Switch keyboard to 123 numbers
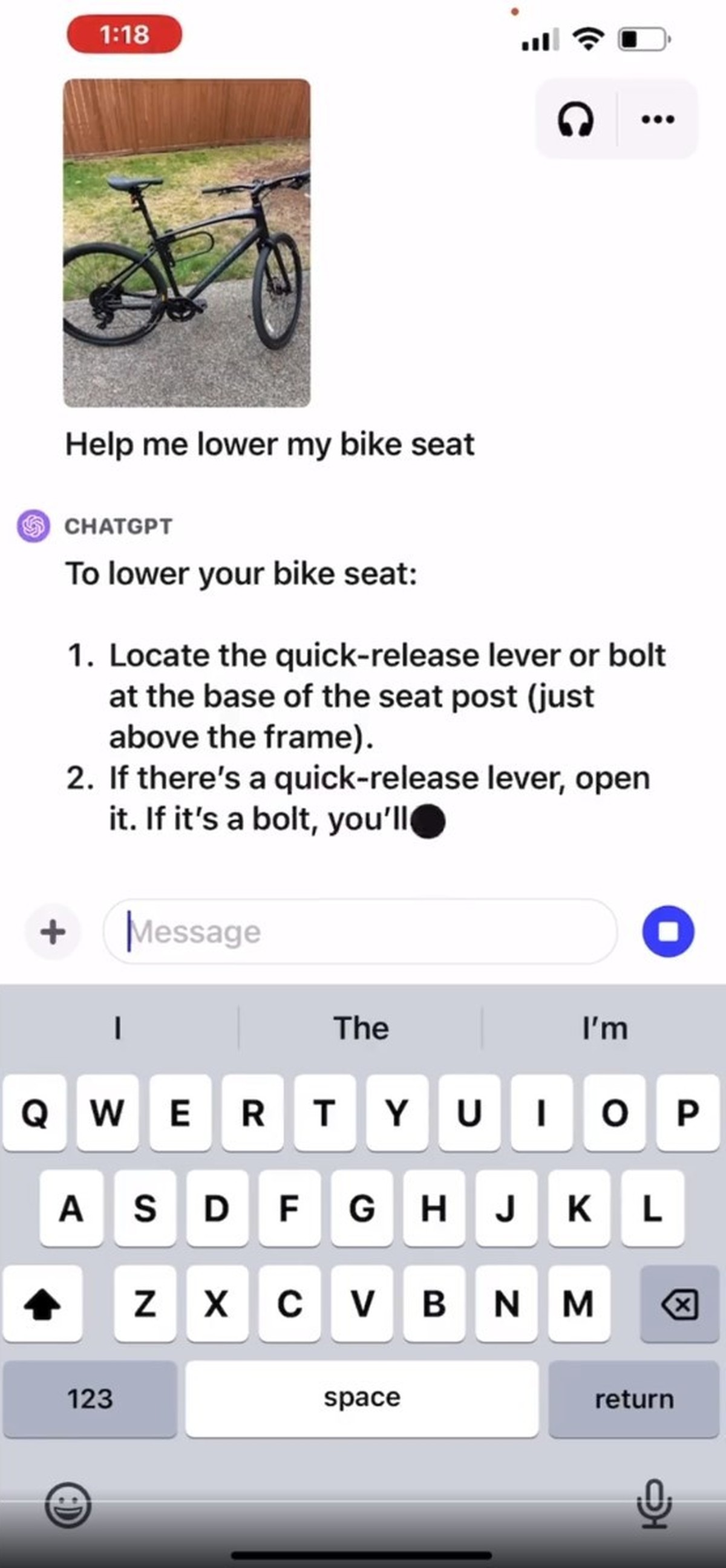The height and width of the screenshot is (1568, 726). click(90, 1399)
